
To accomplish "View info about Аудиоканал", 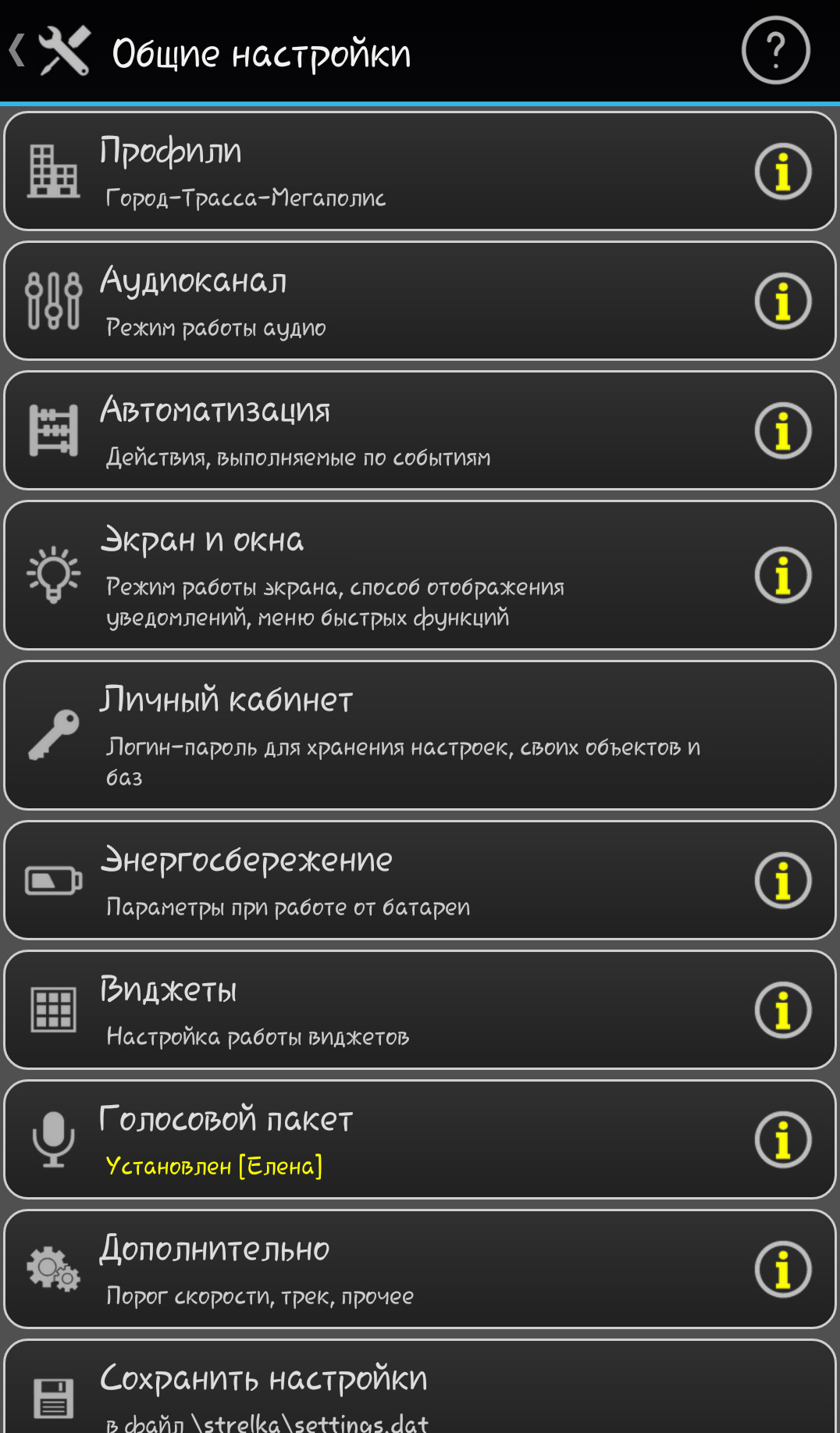I will point(783,301).
